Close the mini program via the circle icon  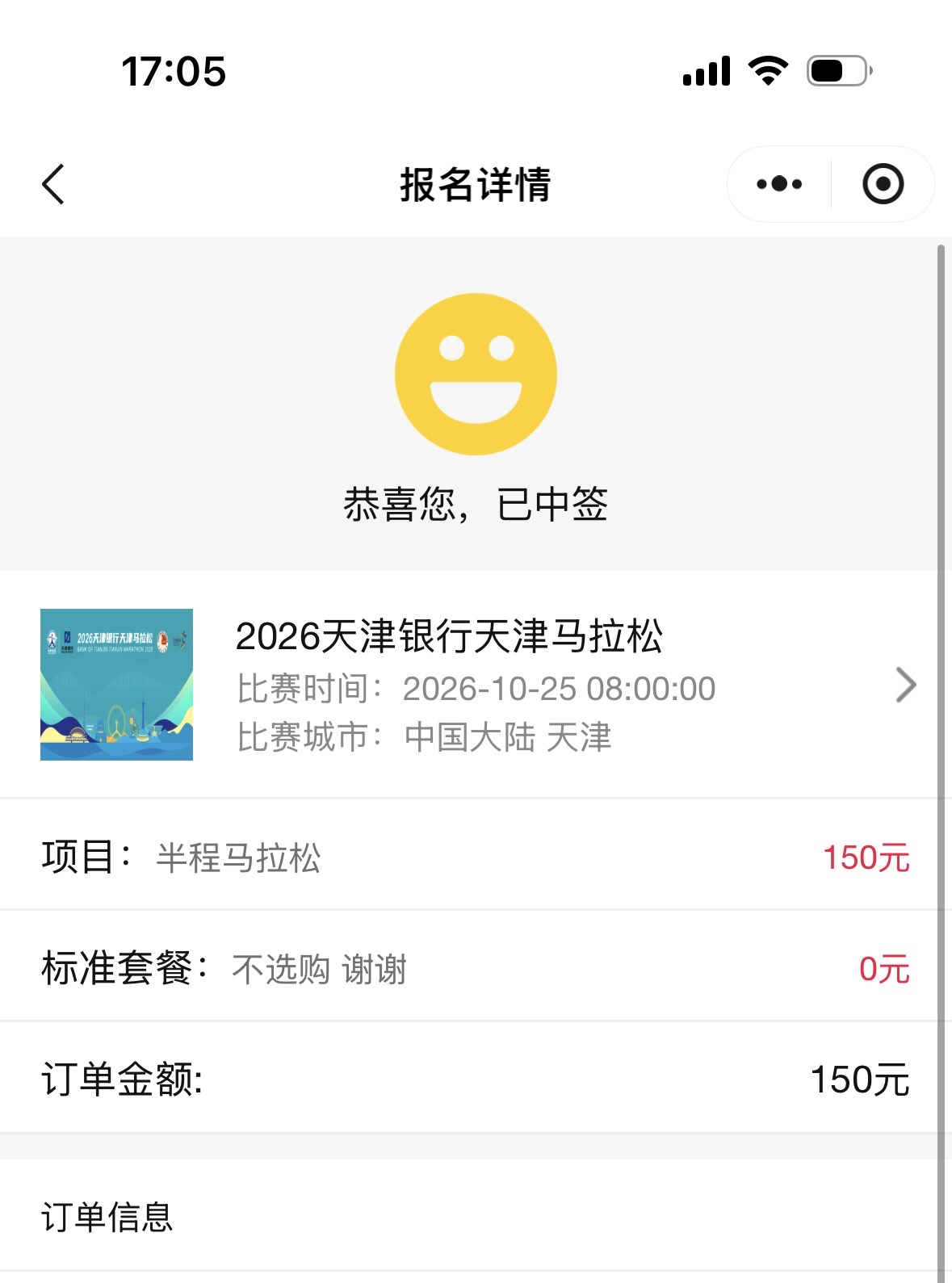(883, 184)
